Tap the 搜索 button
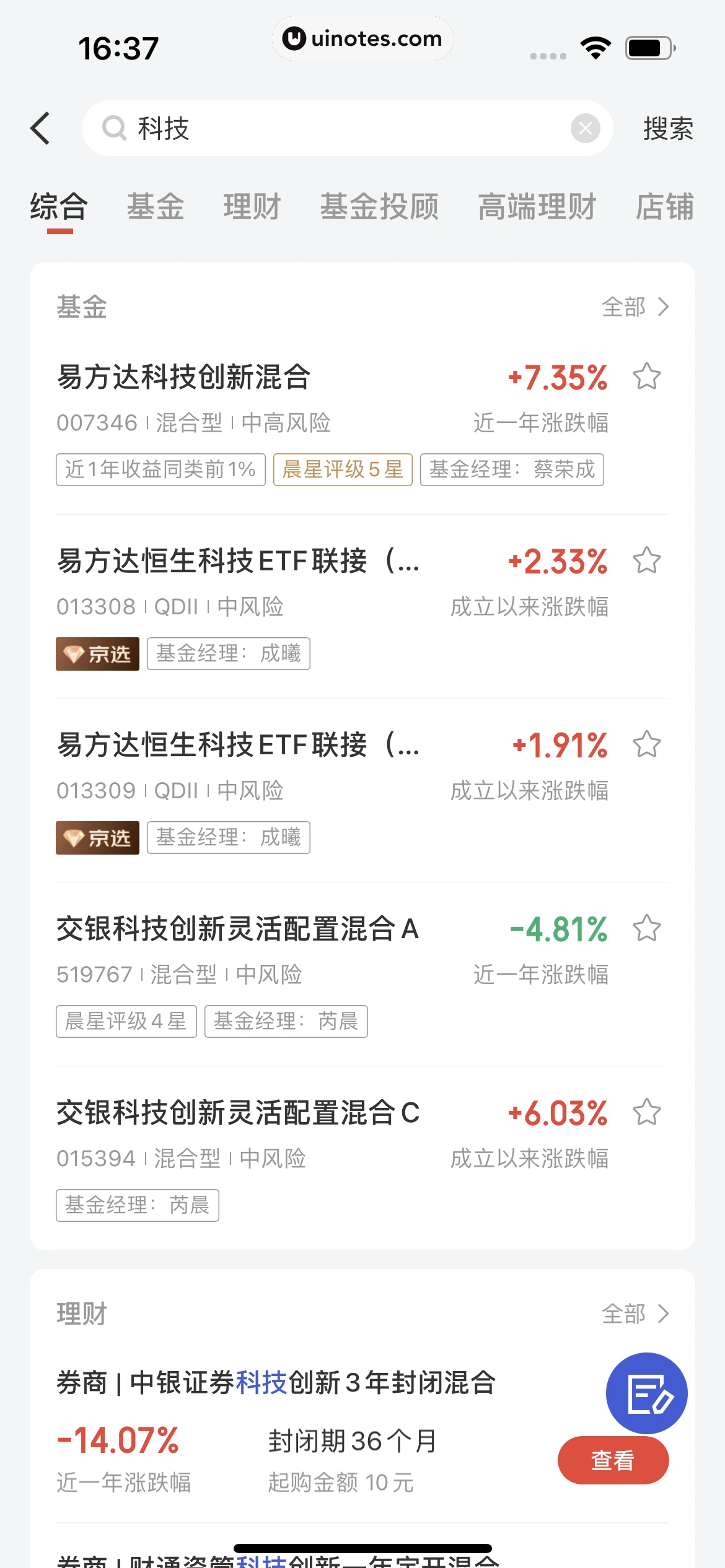This screenshot has height=1568, width=725. [668, 129]
